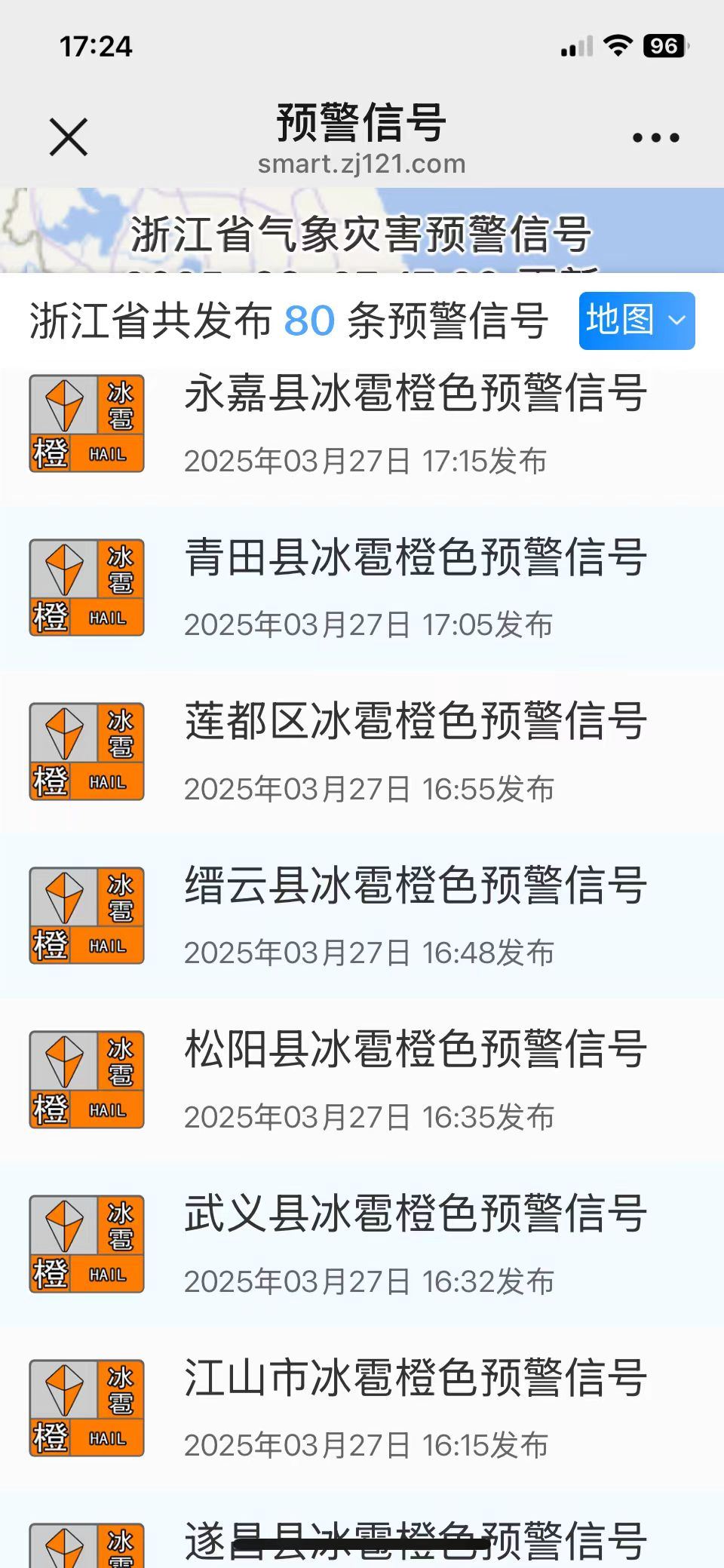Close the 预警信号 web page
This screenshot has height=1568, width=724.
[69, 137]
